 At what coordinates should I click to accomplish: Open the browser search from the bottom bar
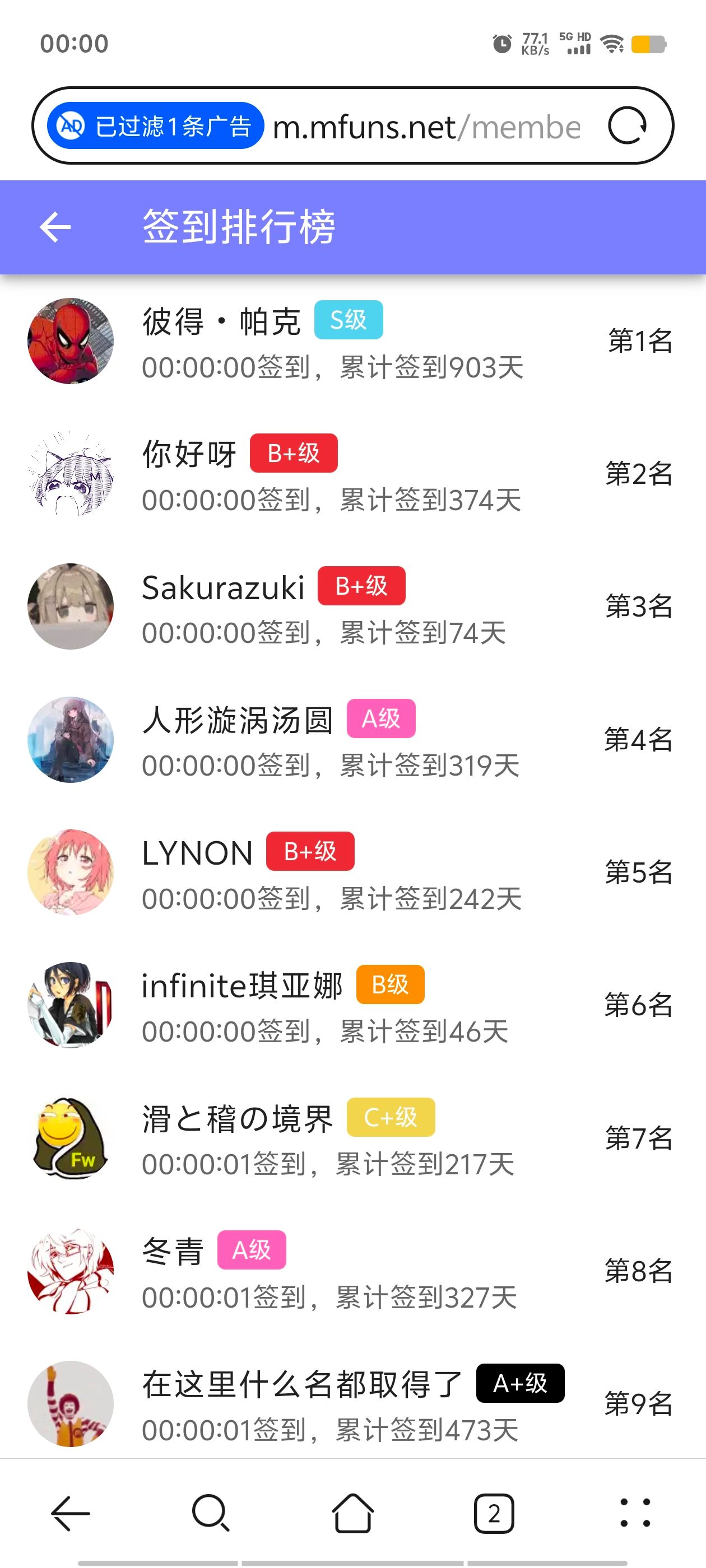pyautogui.click(x=211, y=1513)
